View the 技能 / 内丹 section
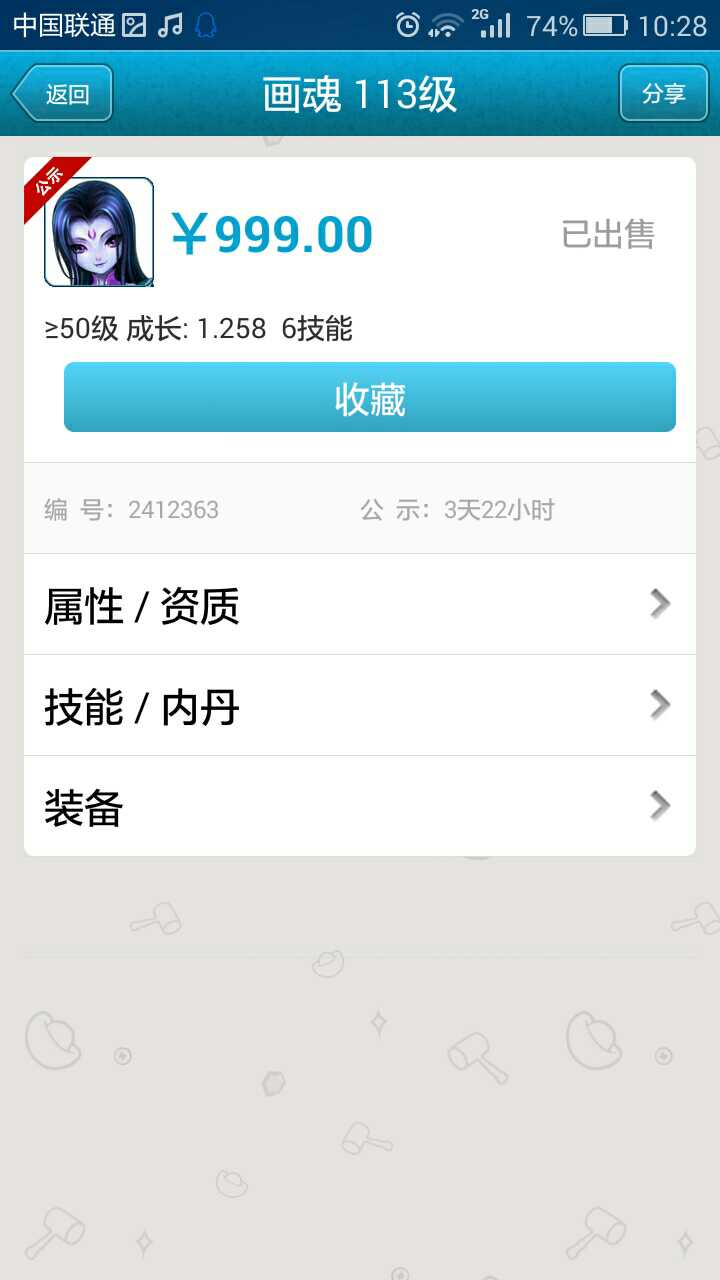Screen dimensions: 720x1280 pos(360,706)
